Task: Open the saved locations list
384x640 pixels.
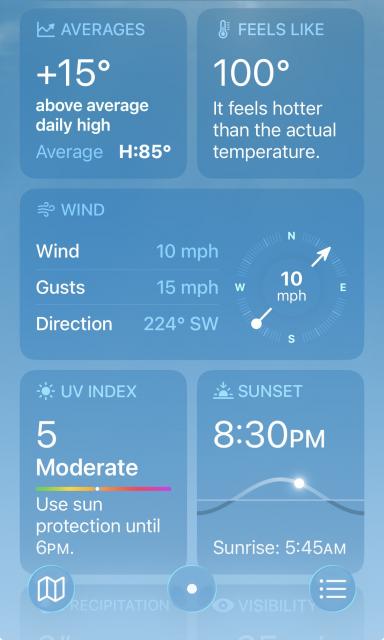Action: pyautogui.click(x=333, y=589)
